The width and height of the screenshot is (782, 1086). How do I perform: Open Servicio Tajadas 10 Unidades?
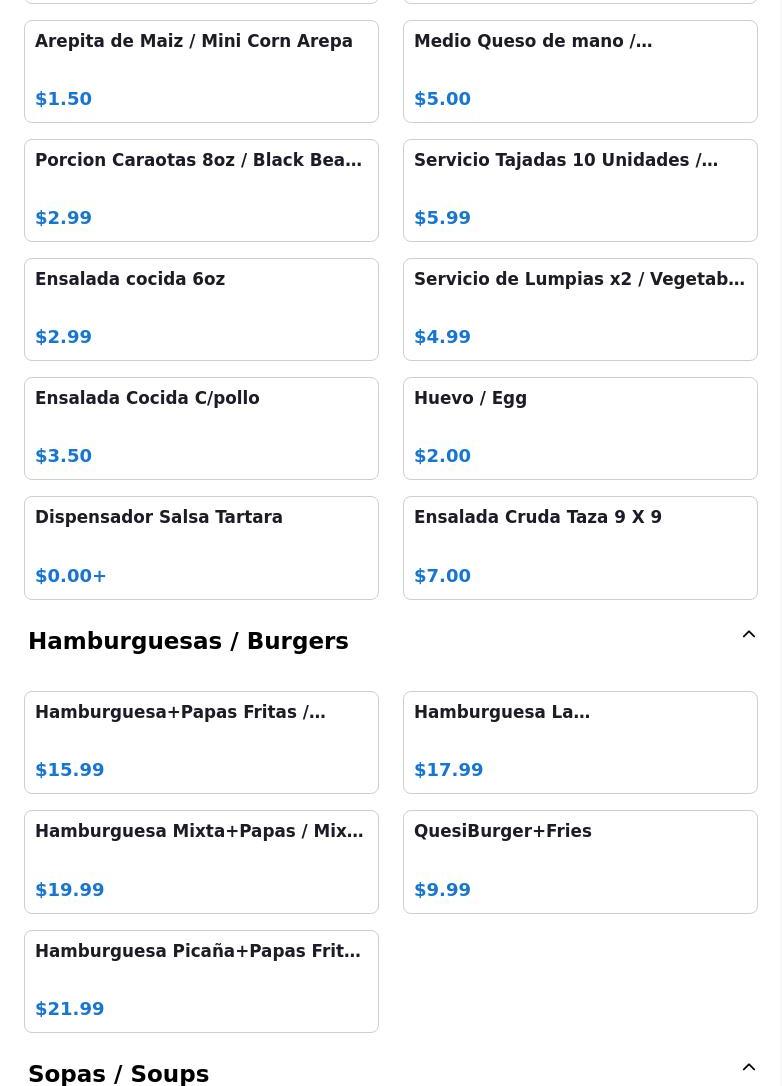pos(580,190)
